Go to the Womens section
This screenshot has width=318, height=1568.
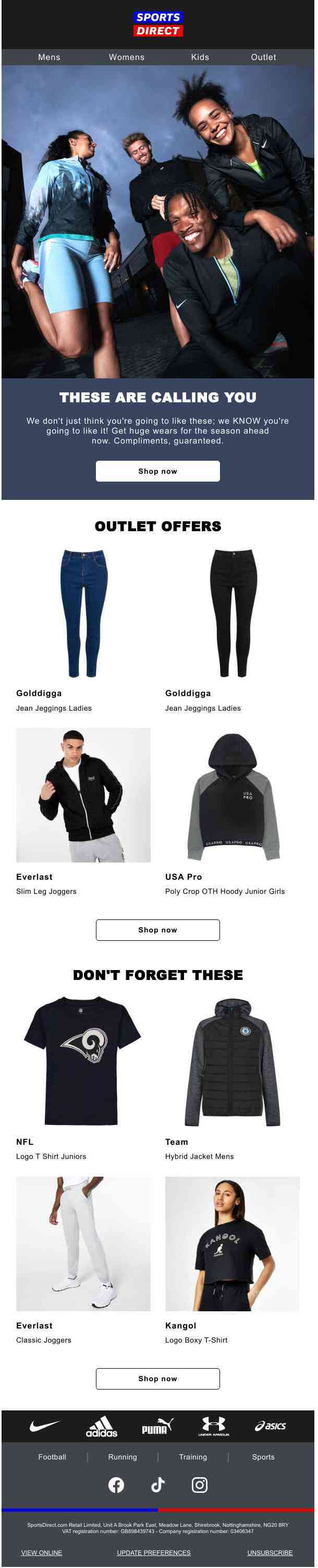point(127,57)
